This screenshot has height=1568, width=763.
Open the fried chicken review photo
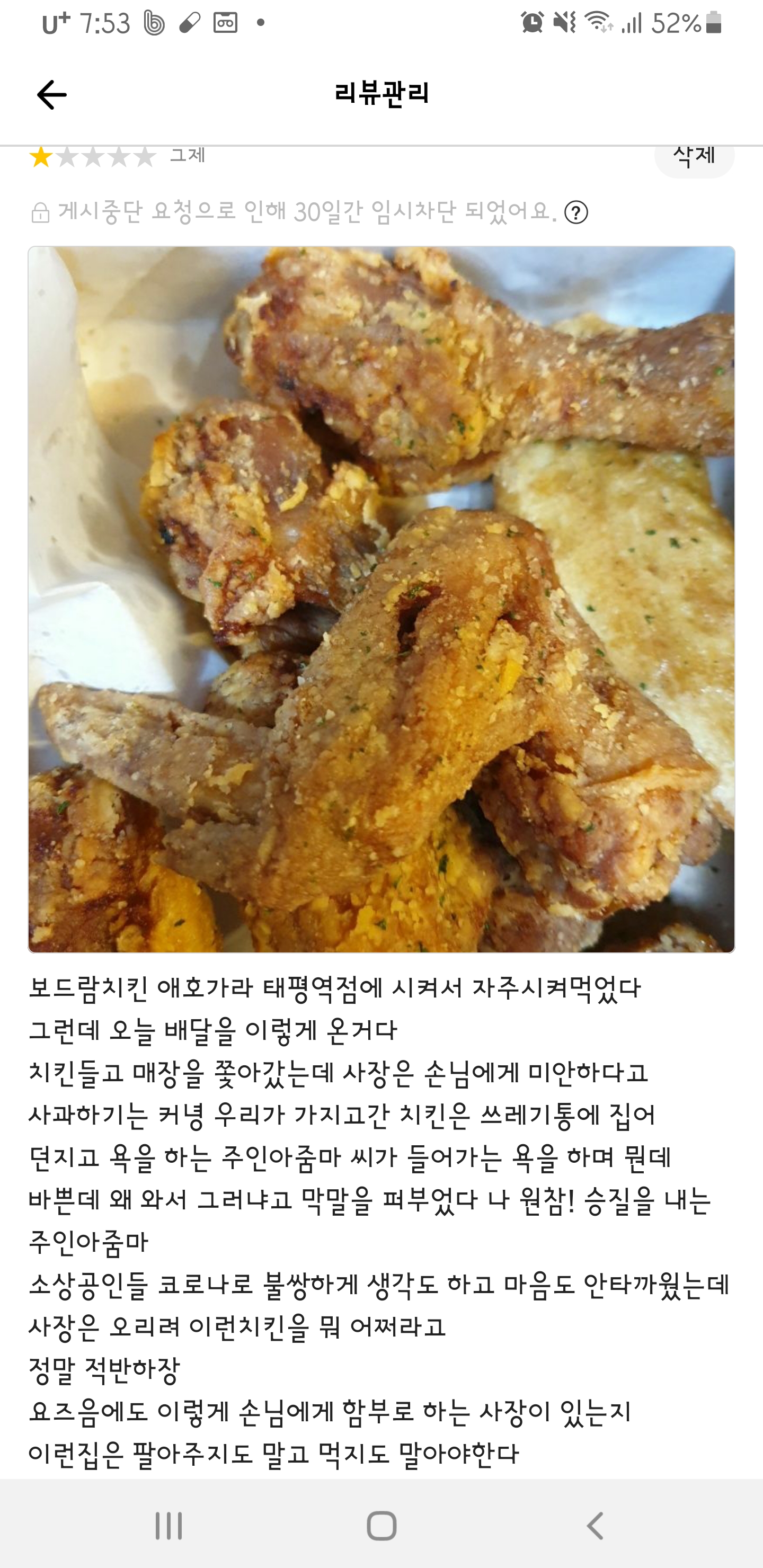pos(381,599)
